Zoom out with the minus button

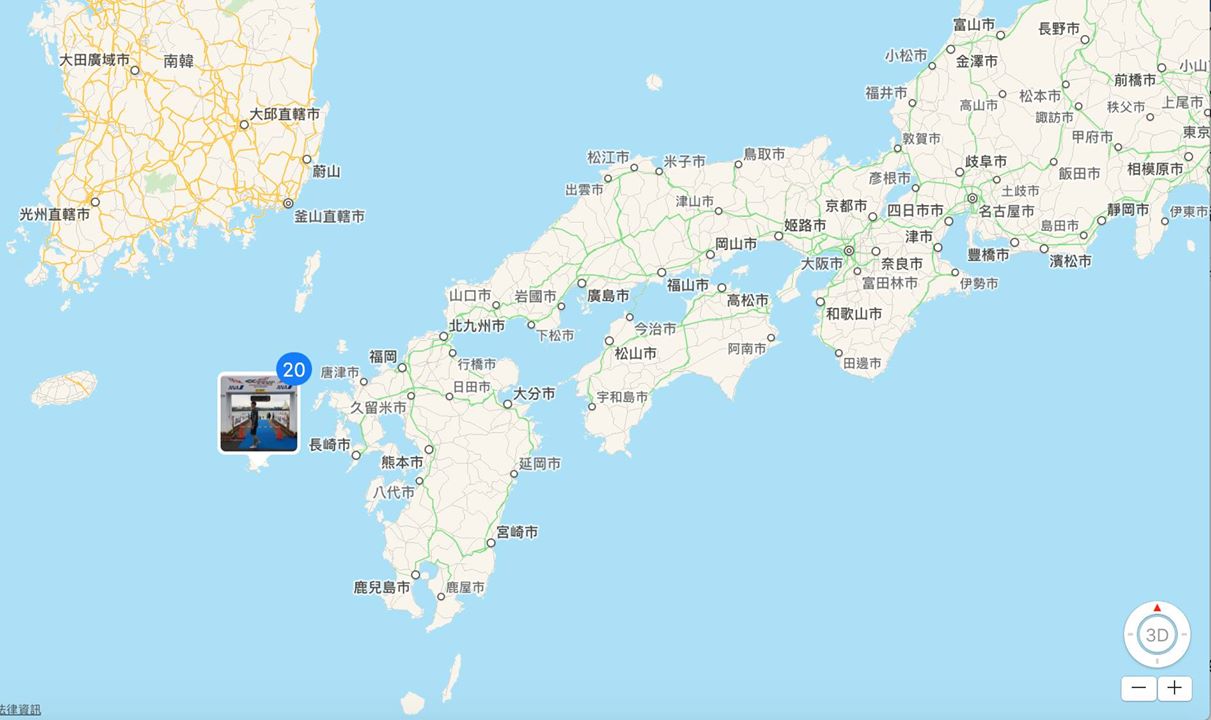[1139, 688]
